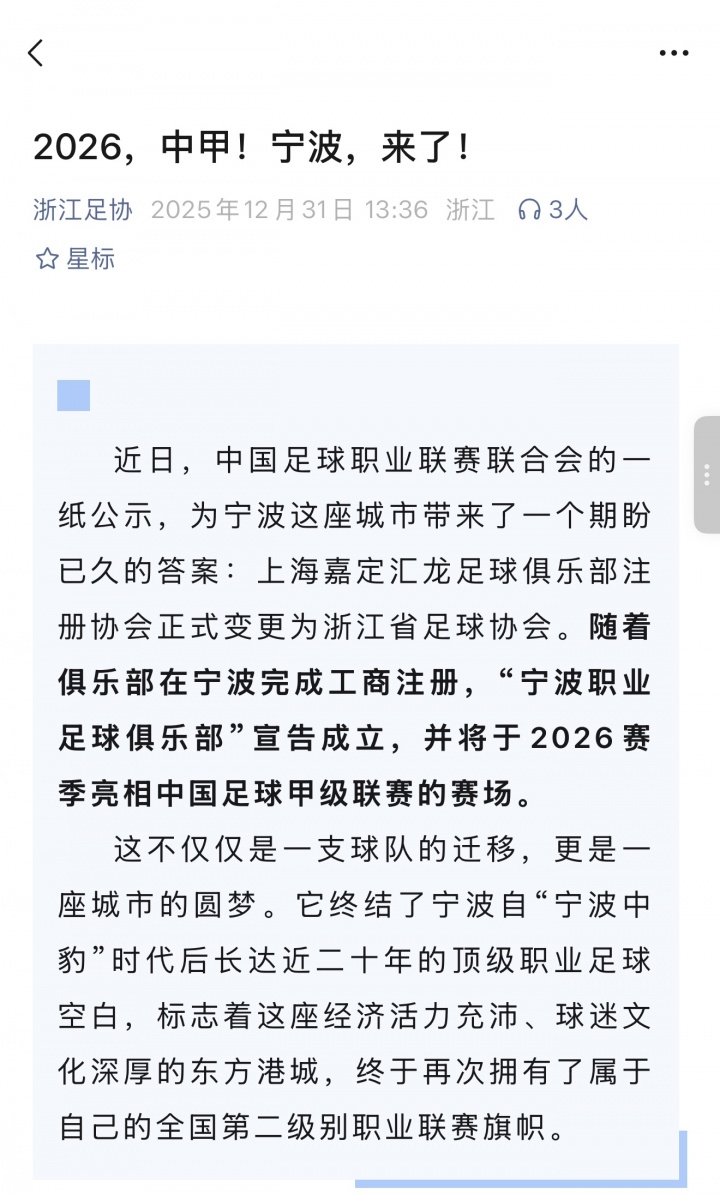Go back using the left chevron arrow

click(35, 54)
